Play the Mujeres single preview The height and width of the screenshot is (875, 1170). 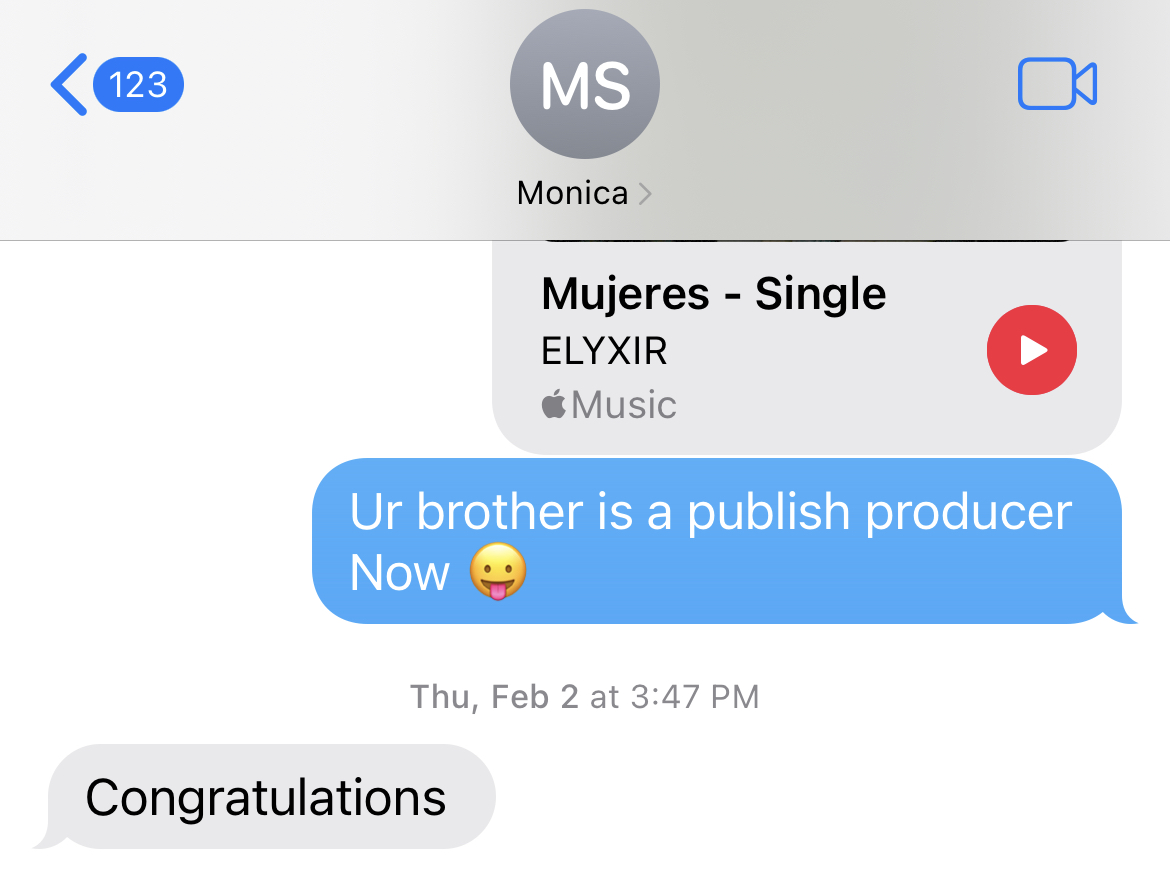point(1031,350)
